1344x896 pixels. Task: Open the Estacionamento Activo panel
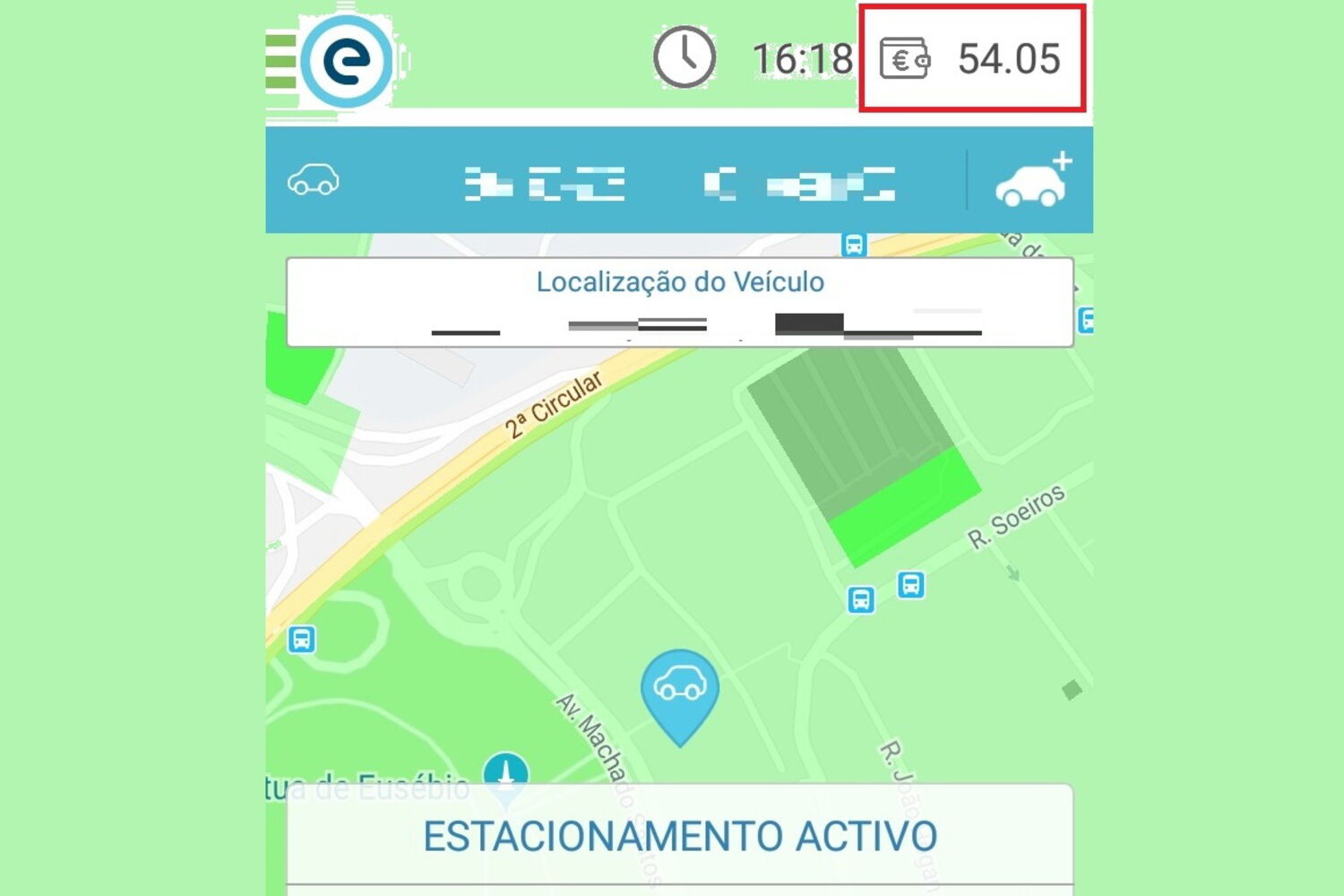pyautogui.click(x=680, y=836)
